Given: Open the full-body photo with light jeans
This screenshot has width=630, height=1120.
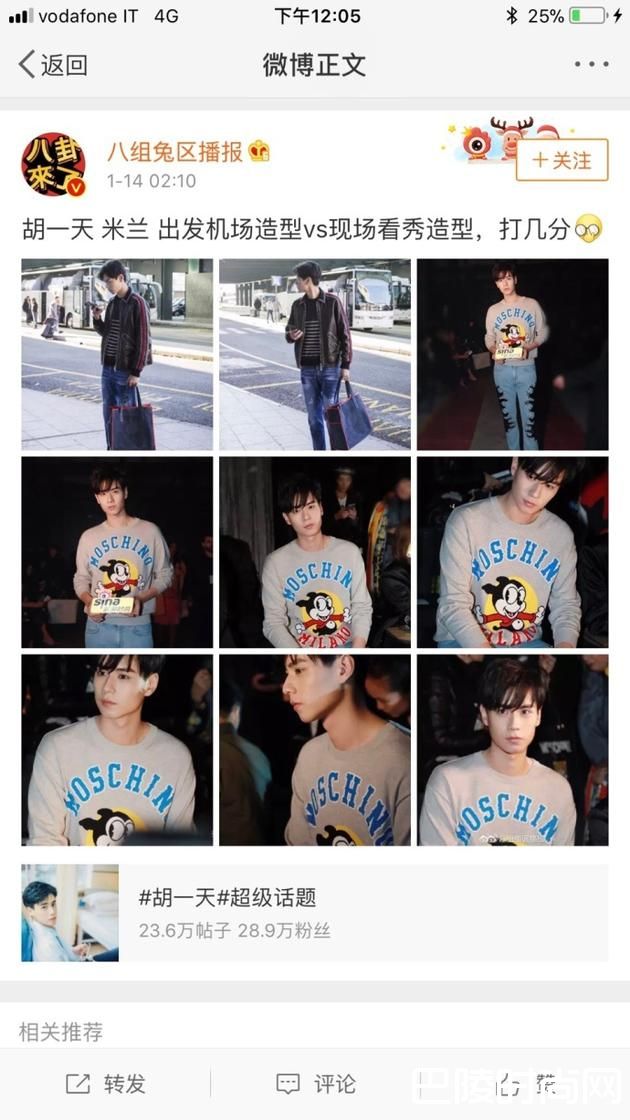Looking at the screenshot, I should coord(512,354).
